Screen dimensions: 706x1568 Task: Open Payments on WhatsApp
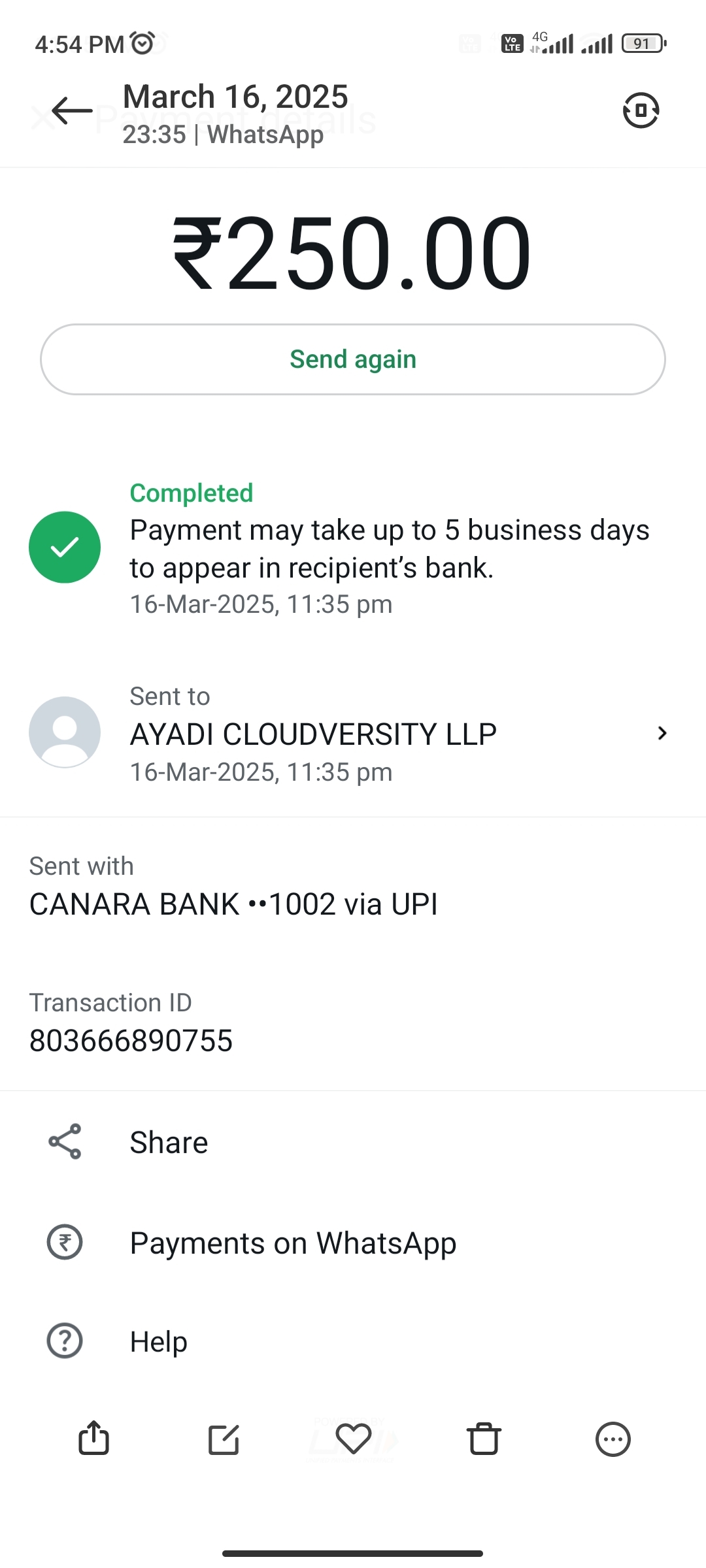(292, 1243)
